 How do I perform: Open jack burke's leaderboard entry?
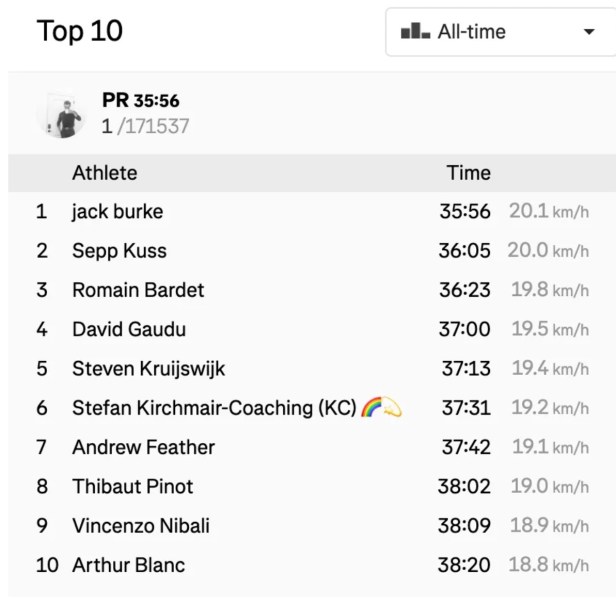pos(117,212)
